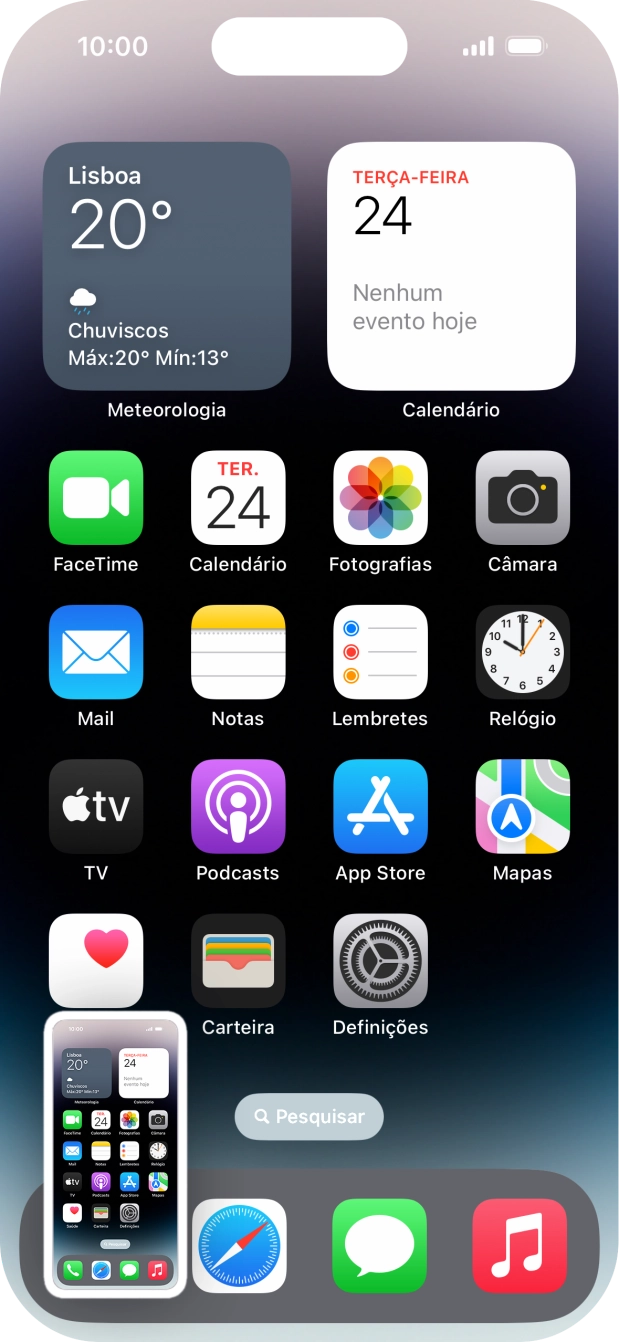Tap the Pesquisar search pill
This screenshot has width=619, height=1342.
[x=309, y=1116]
